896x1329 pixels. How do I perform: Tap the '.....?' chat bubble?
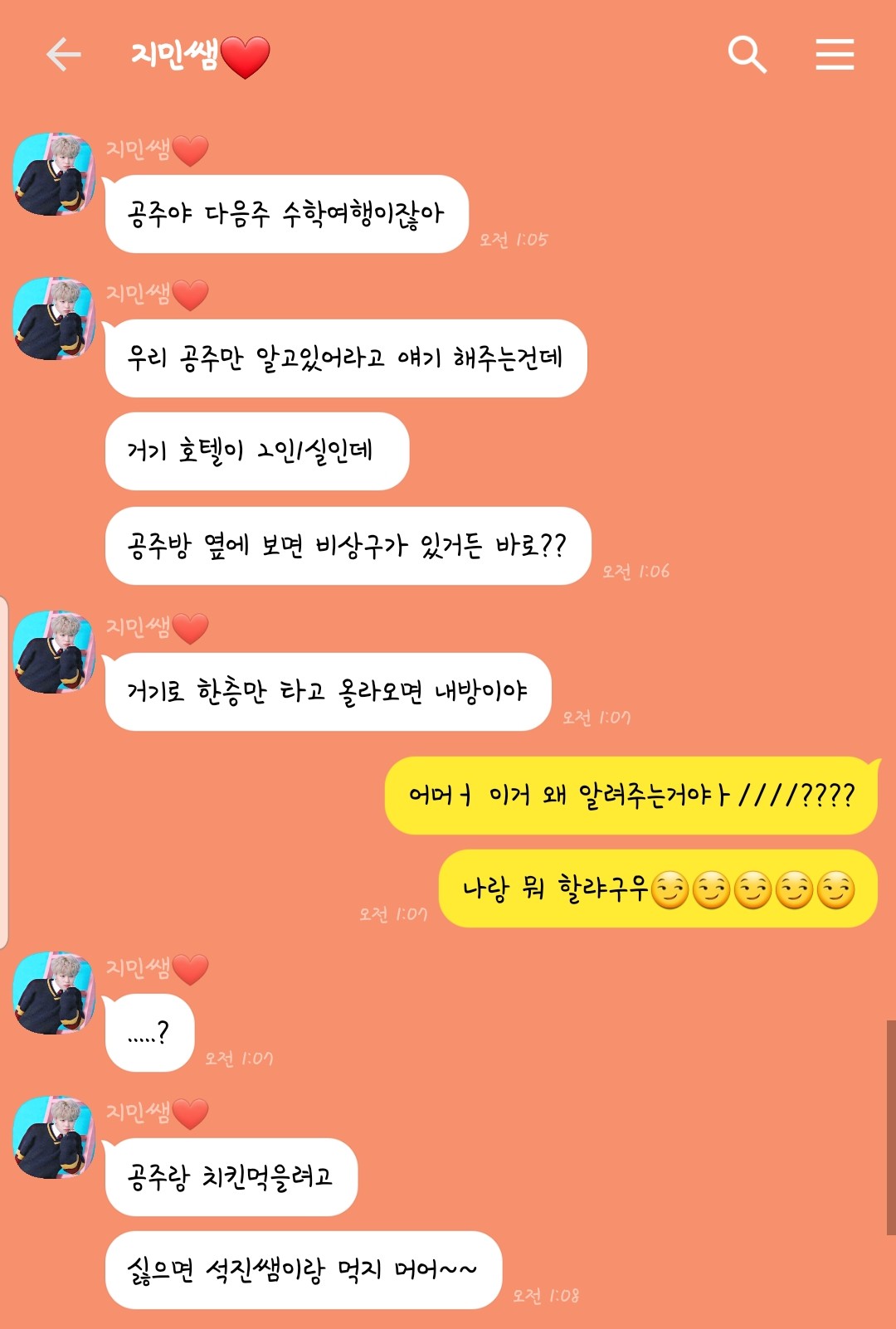tap(149, 1033)
